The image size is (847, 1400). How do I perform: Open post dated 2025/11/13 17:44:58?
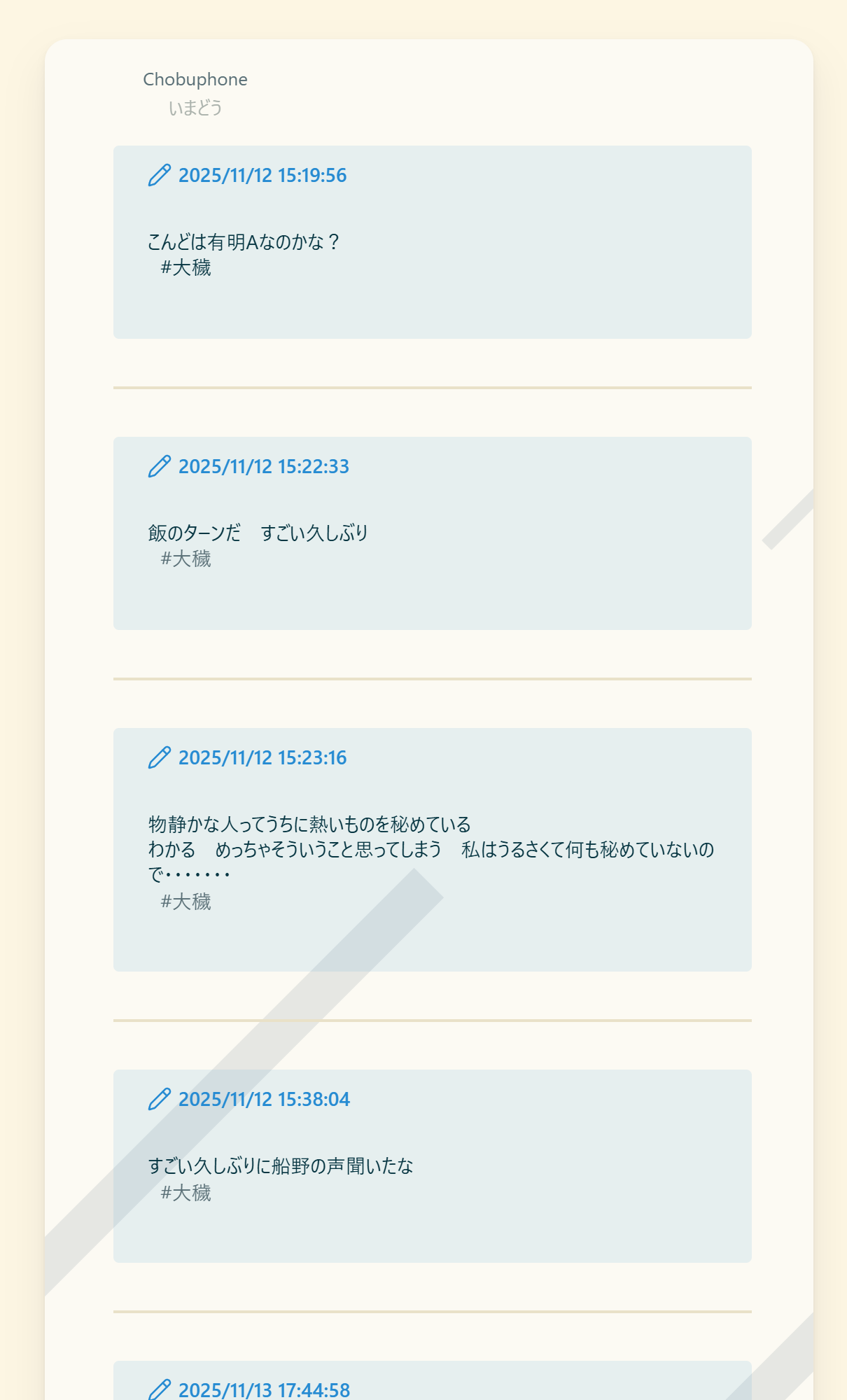click(263, 1389)
